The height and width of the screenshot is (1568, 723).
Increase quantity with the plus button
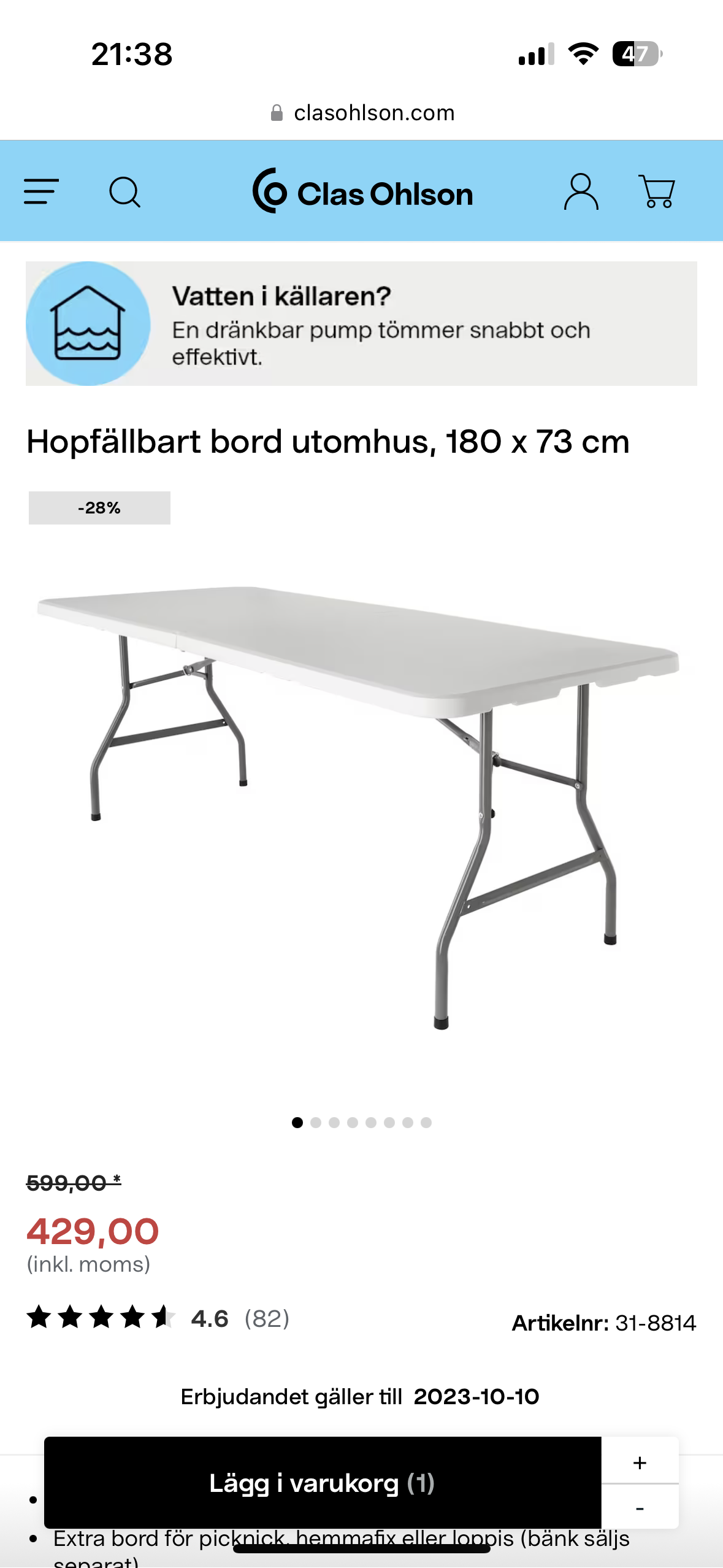pyautogui.click(x=640, y=1462)
